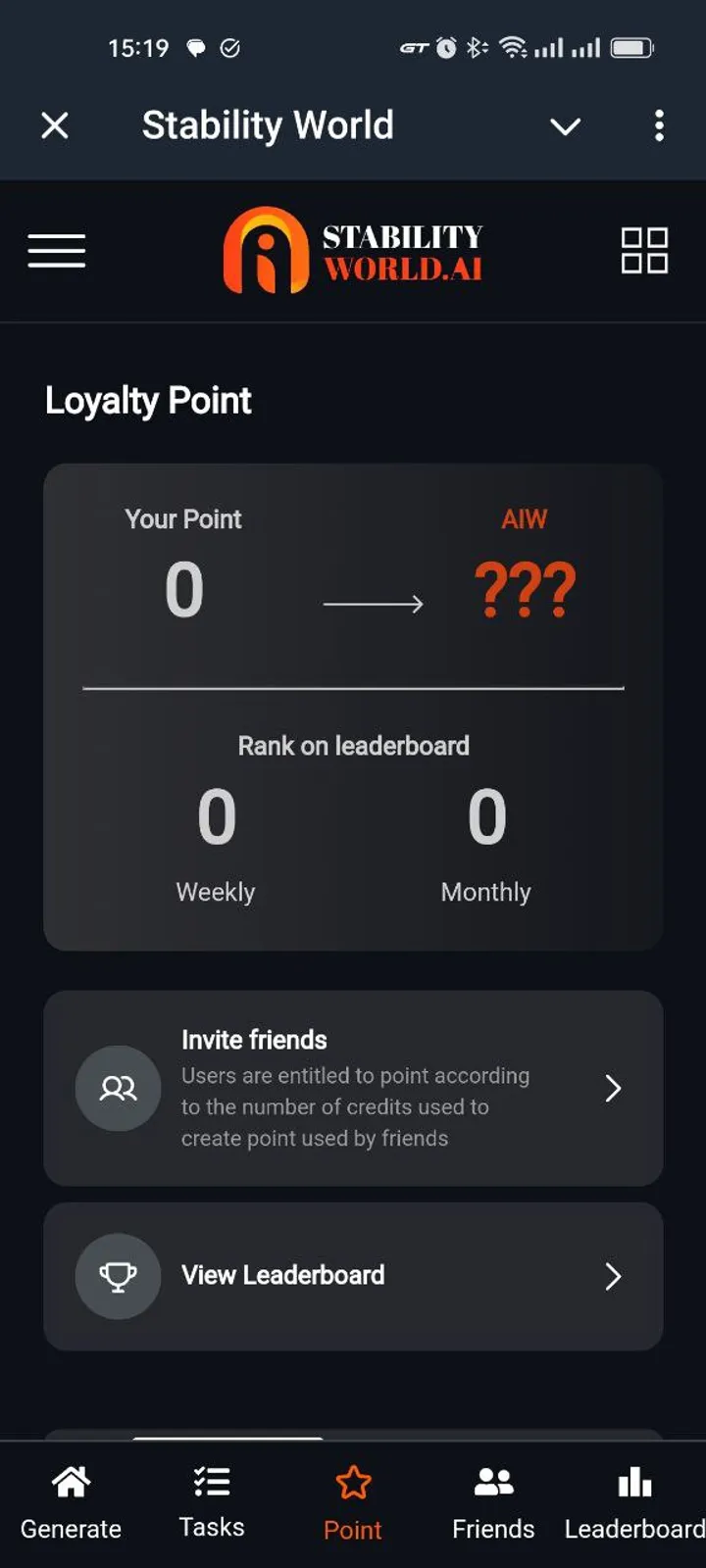The height and width of the screenshot is (1568, 706).
Task: Expand the Stability World title dropdown
Action: (x=565, y=126)
